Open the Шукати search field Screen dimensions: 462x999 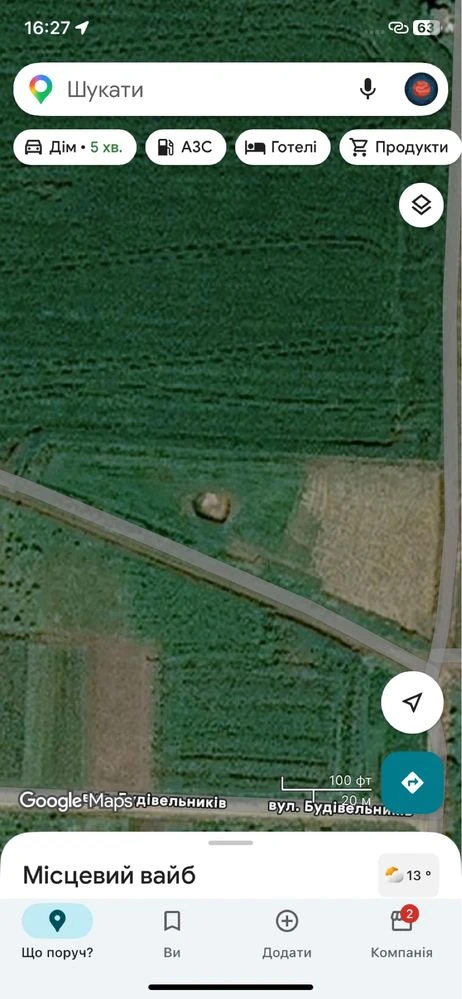click(204, 89)
